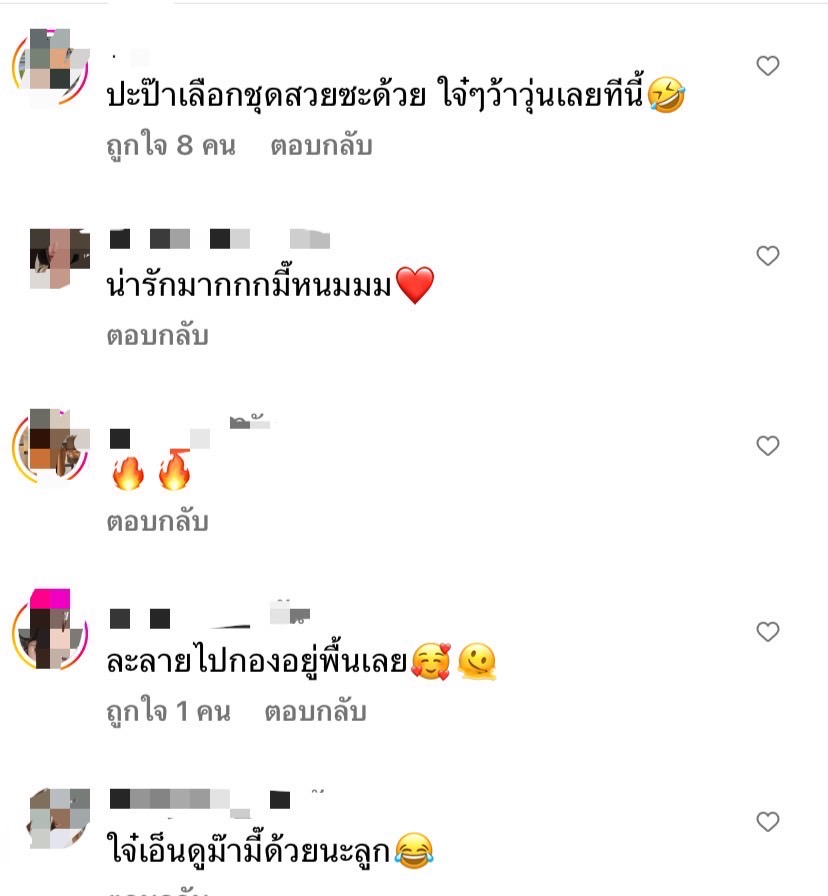The width and height of the screenshot is (828, 896).
Task: Reply to the ละลายไปกองอยู่พื้นเลย comment
Action: pyautogui.click(x=315, y=712)
